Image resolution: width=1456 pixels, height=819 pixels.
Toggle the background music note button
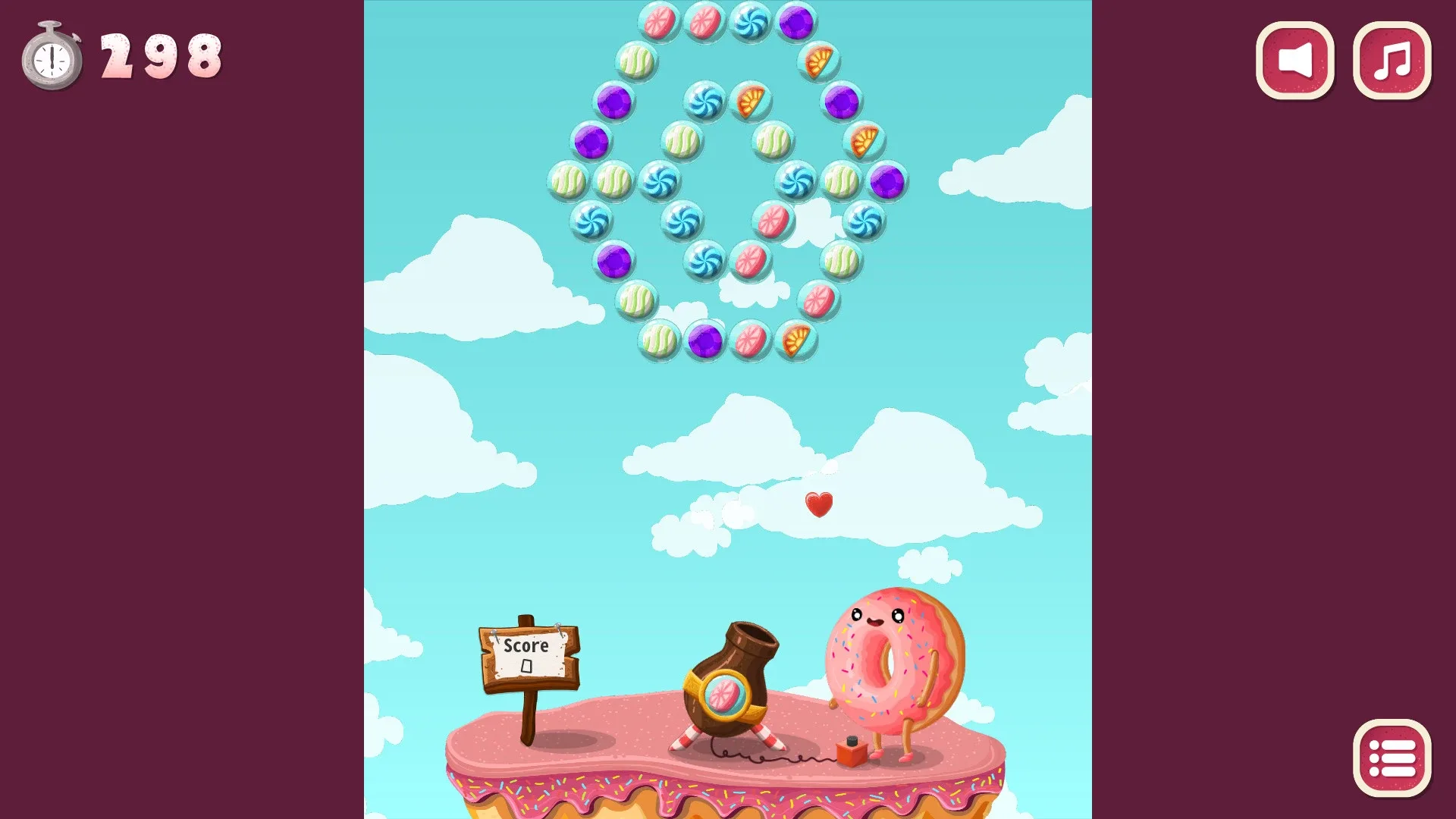pos(1392,60)
